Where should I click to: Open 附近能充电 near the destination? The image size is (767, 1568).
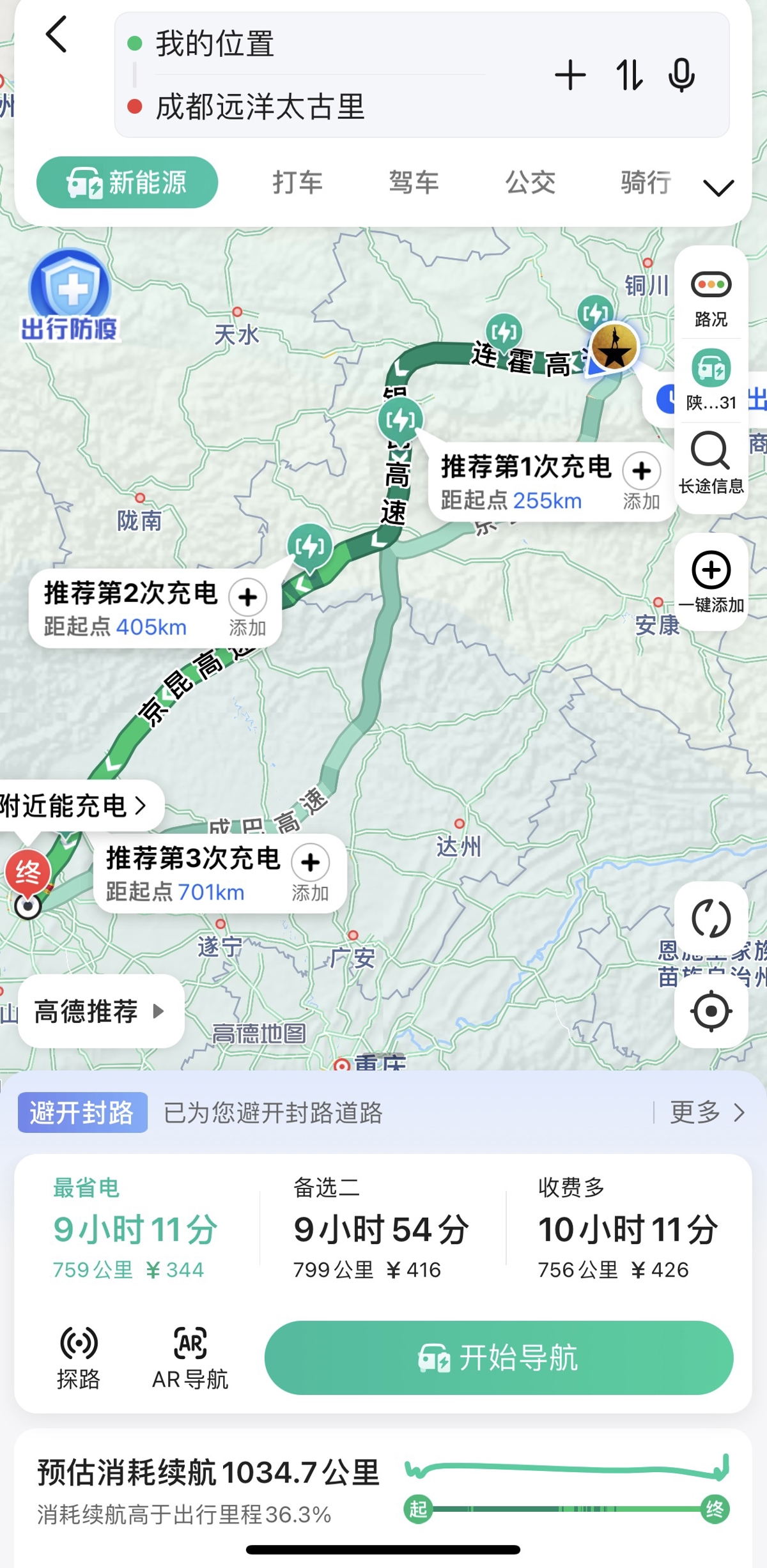click(x=74, y=806)
